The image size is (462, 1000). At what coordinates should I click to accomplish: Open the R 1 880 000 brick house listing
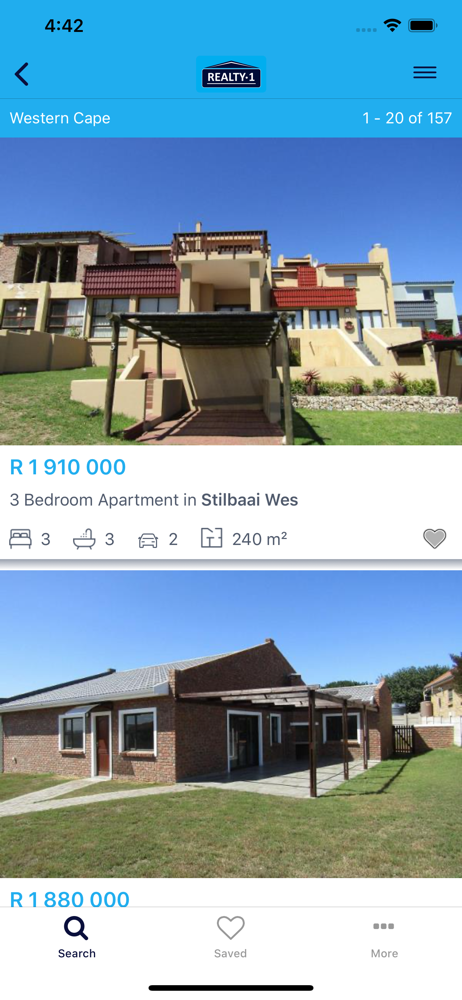click(x=231, y=739)
